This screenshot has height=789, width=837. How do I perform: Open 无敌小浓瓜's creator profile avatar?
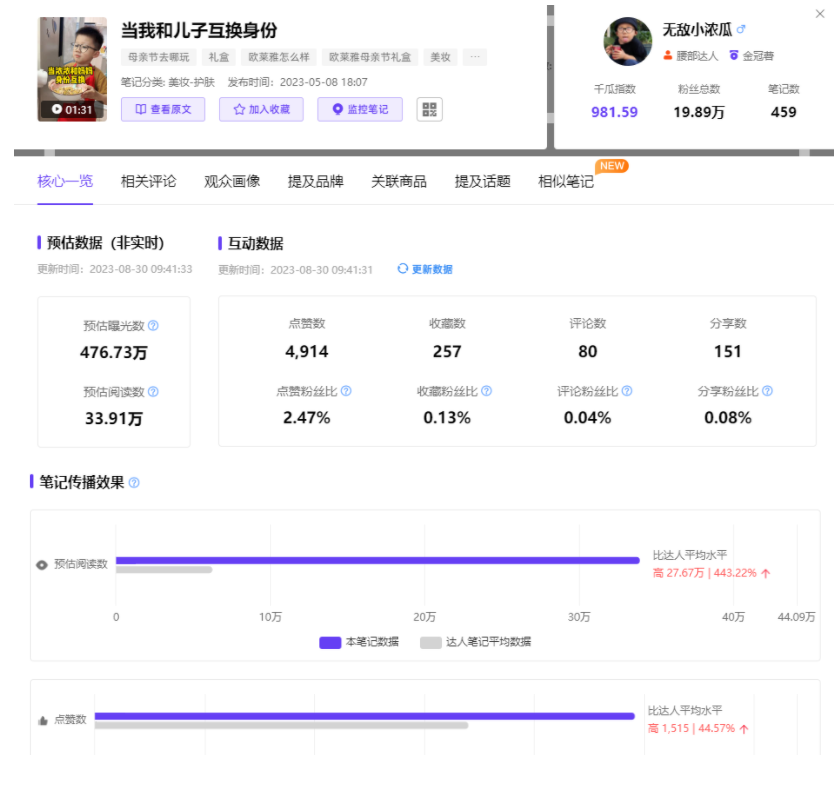(627, 41)
